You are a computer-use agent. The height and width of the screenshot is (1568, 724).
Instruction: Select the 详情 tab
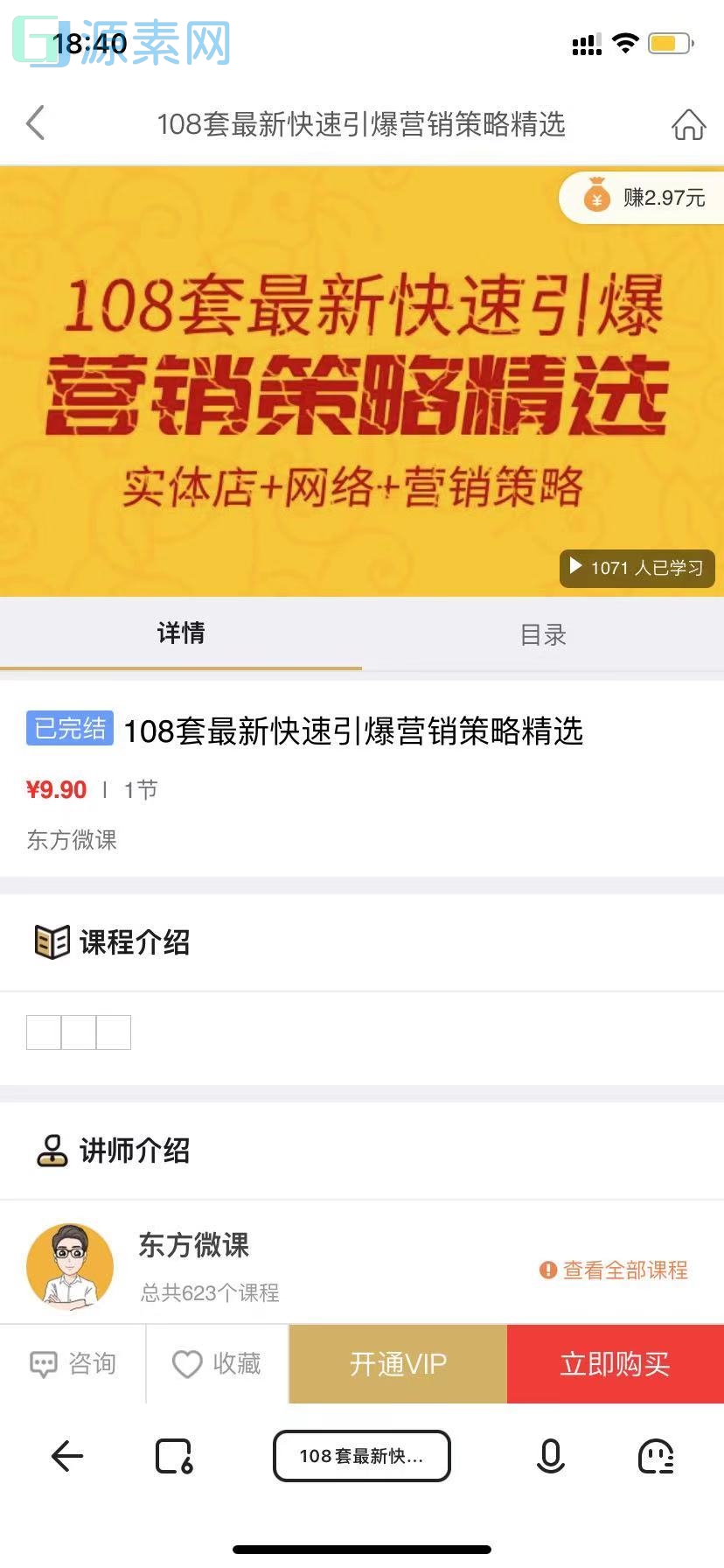coord(181,634)
